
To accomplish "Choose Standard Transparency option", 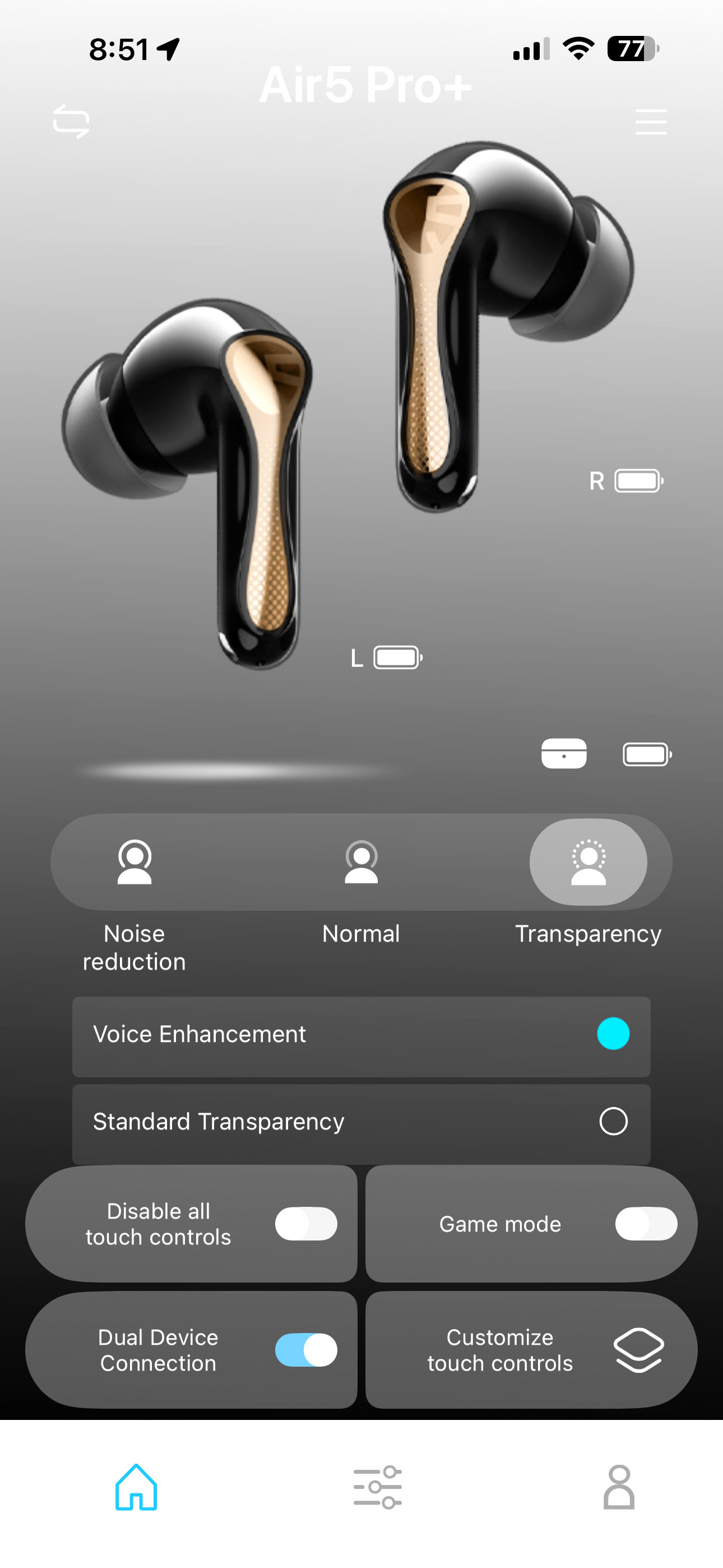I will 613,1121.
